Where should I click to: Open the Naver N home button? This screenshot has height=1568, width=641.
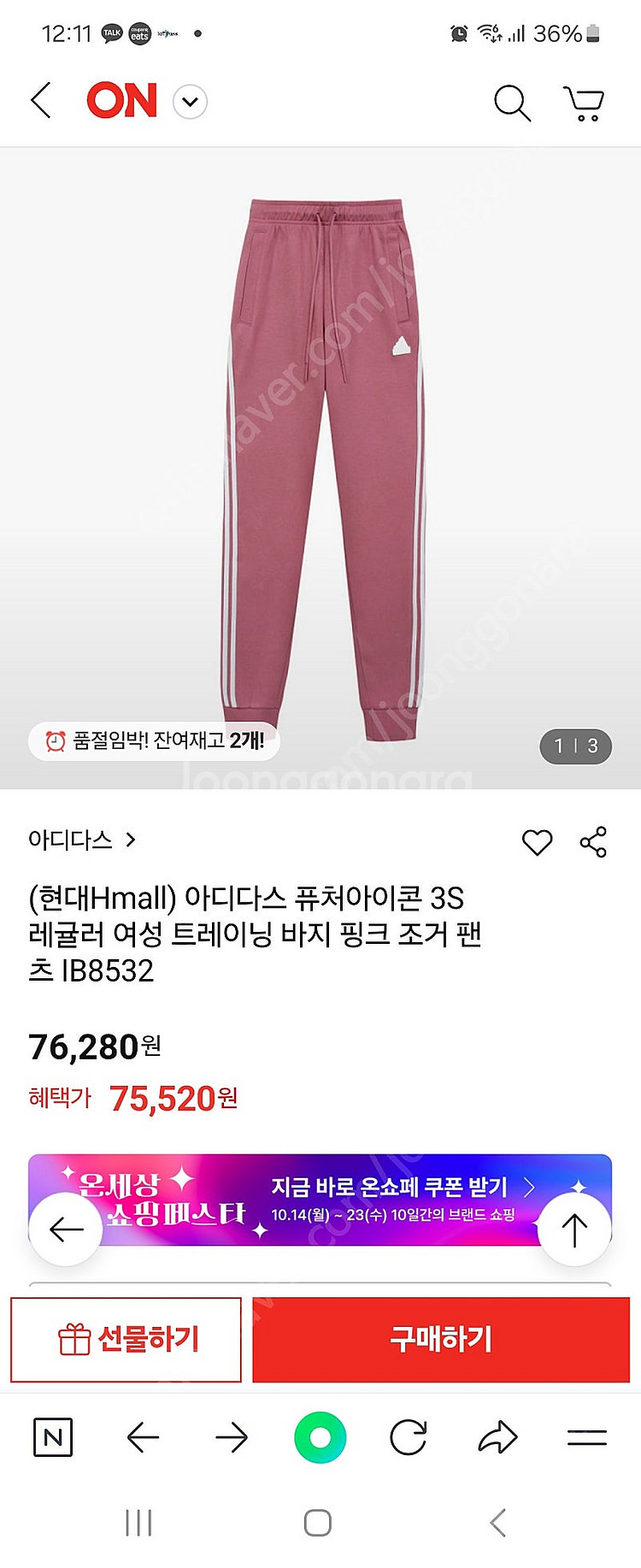tap(53, 1437)
